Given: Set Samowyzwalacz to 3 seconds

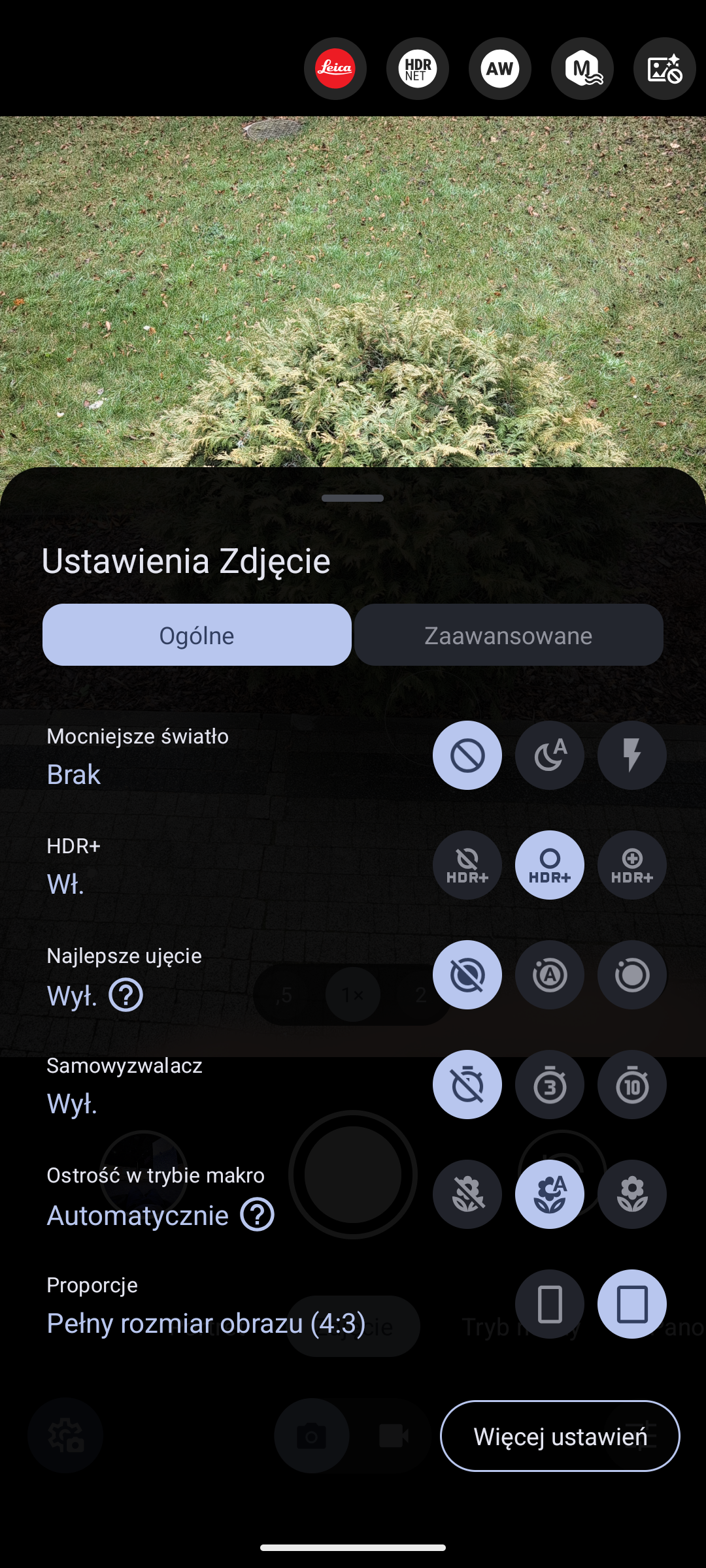Looking at the screenshot, I should click(549, 1085).
